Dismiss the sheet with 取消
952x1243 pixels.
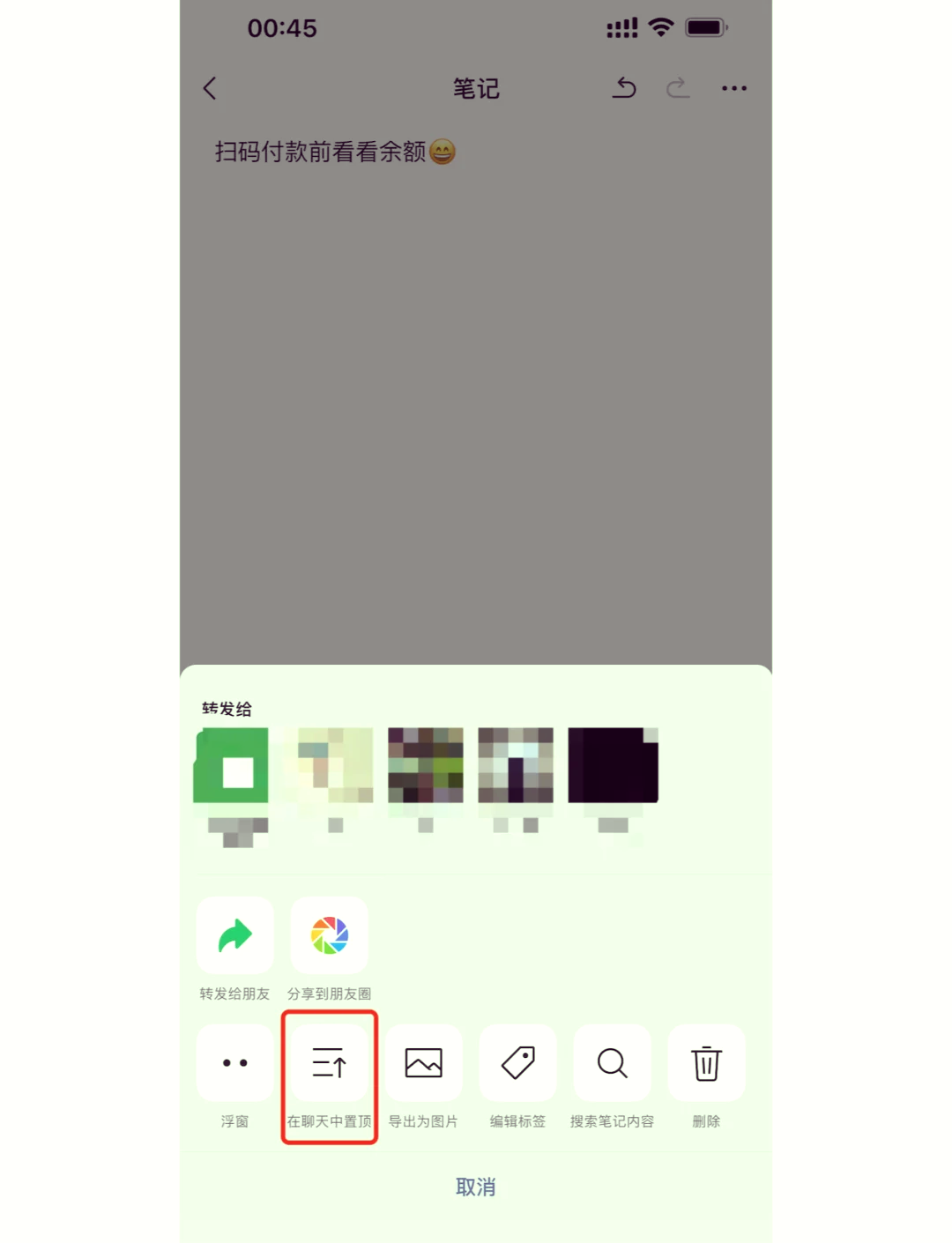pyautogui.click(x=475, y=1187)
